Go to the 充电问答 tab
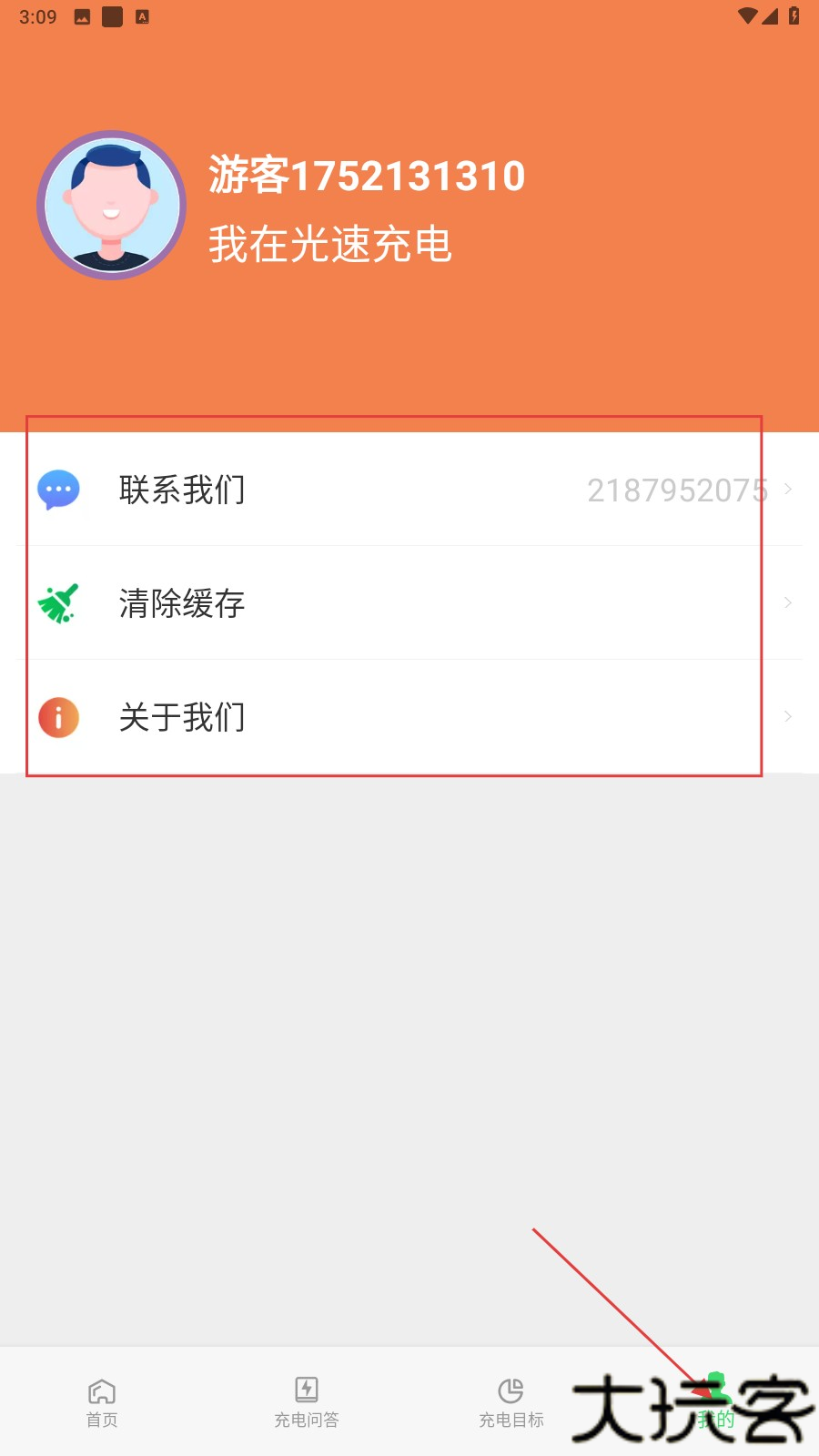Image resolution: width=819 pixels, height=1456 pixels. 307,1402
